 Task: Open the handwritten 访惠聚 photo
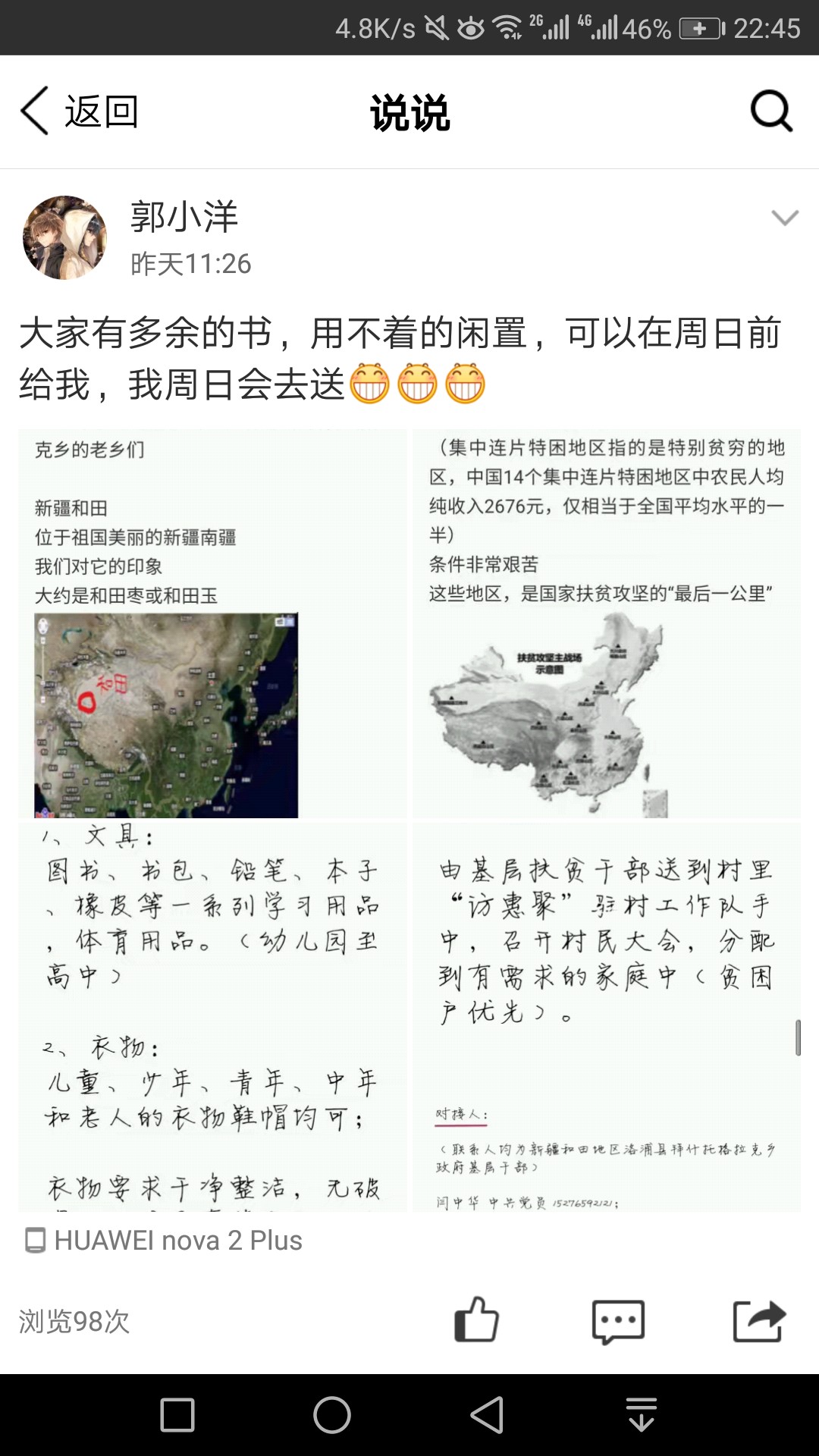[x=607, y=1018]
